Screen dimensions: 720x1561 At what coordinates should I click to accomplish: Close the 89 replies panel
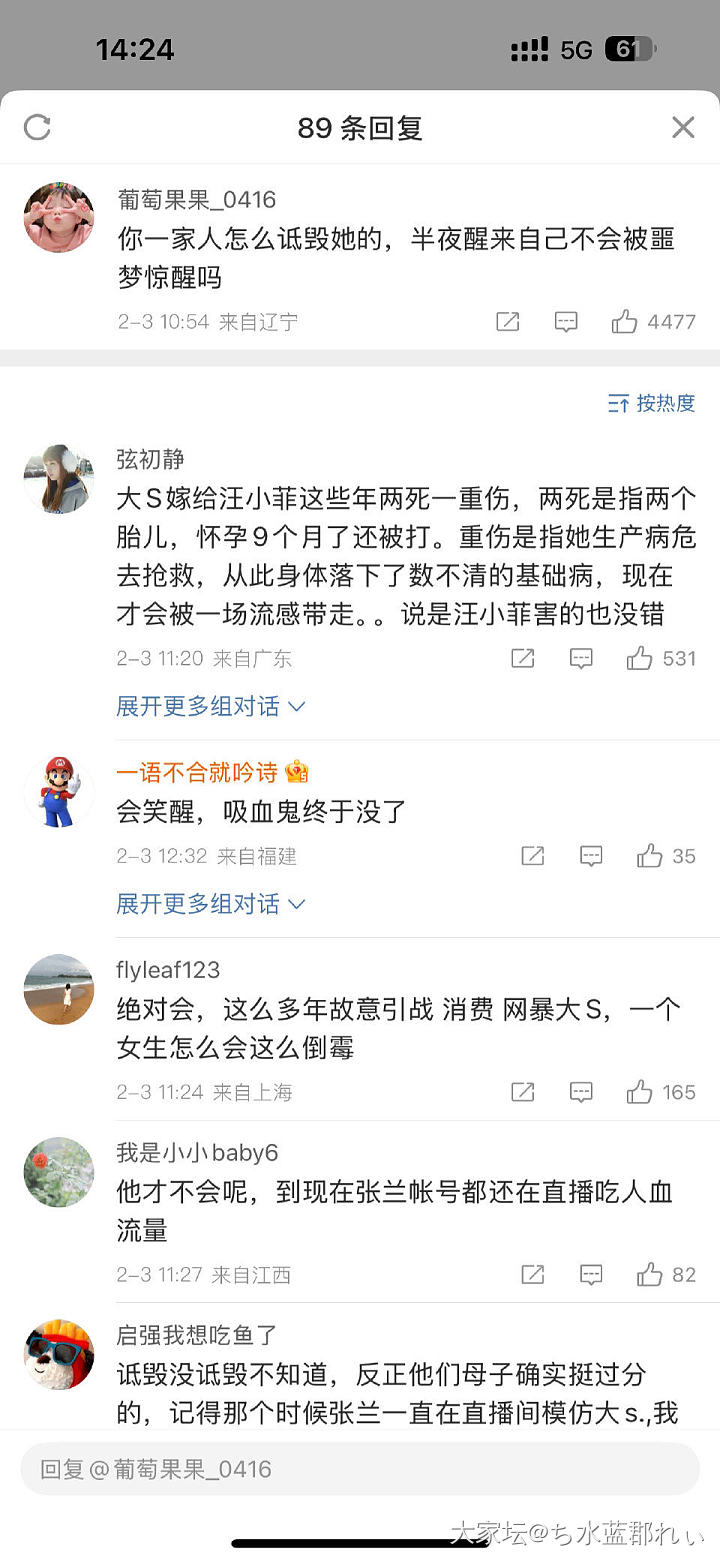[x=683, y=127]
